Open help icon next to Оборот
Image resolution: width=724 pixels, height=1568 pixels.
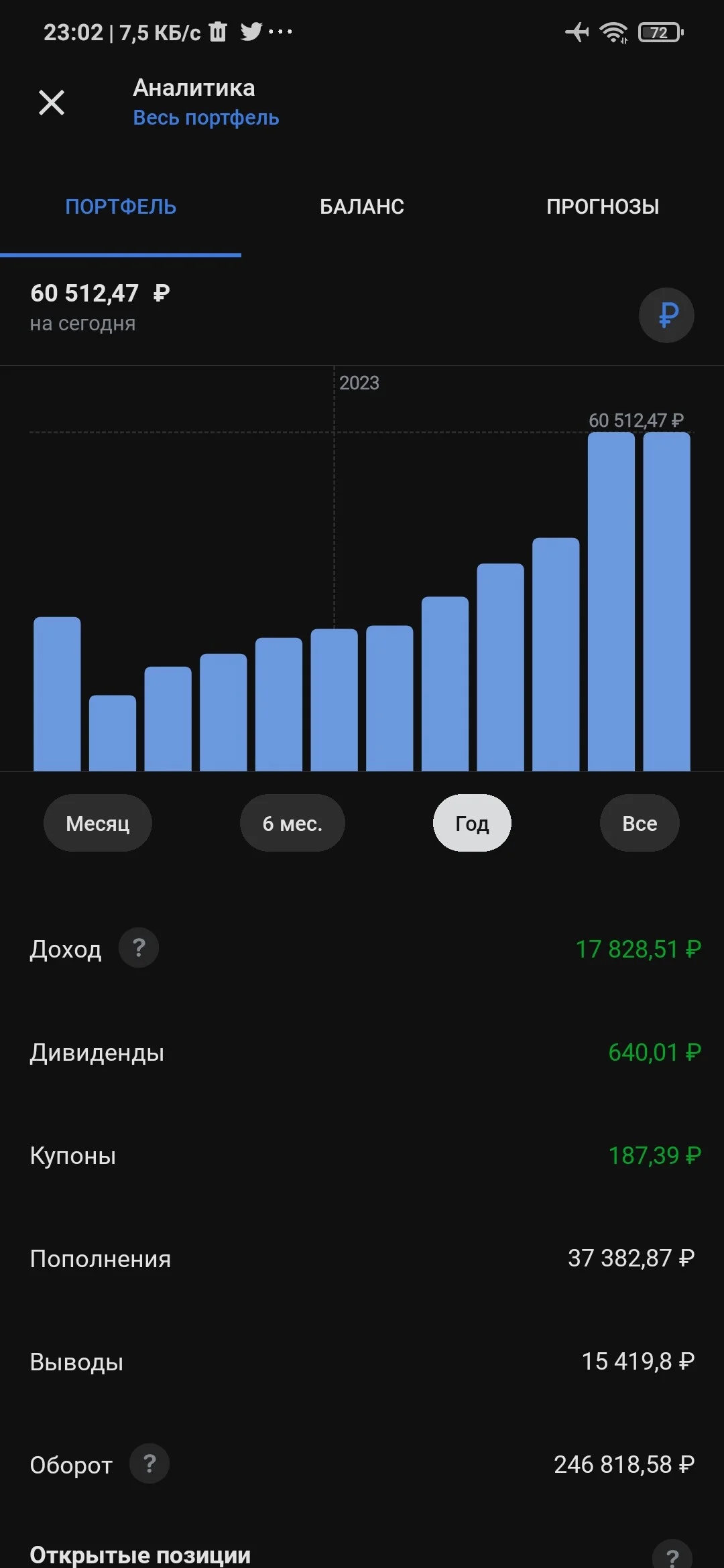coord(149,1463)
